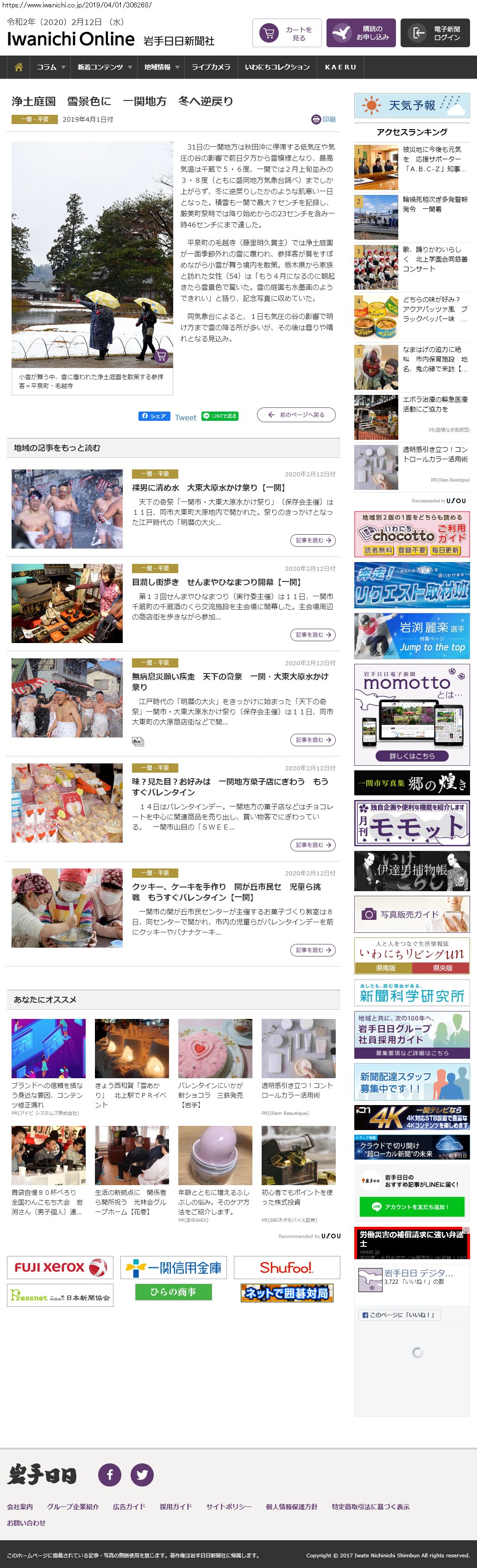This screenshot has width=477, height=1568.
Task: Open the 天気予報 weather banner
Action: coord(412,105)
